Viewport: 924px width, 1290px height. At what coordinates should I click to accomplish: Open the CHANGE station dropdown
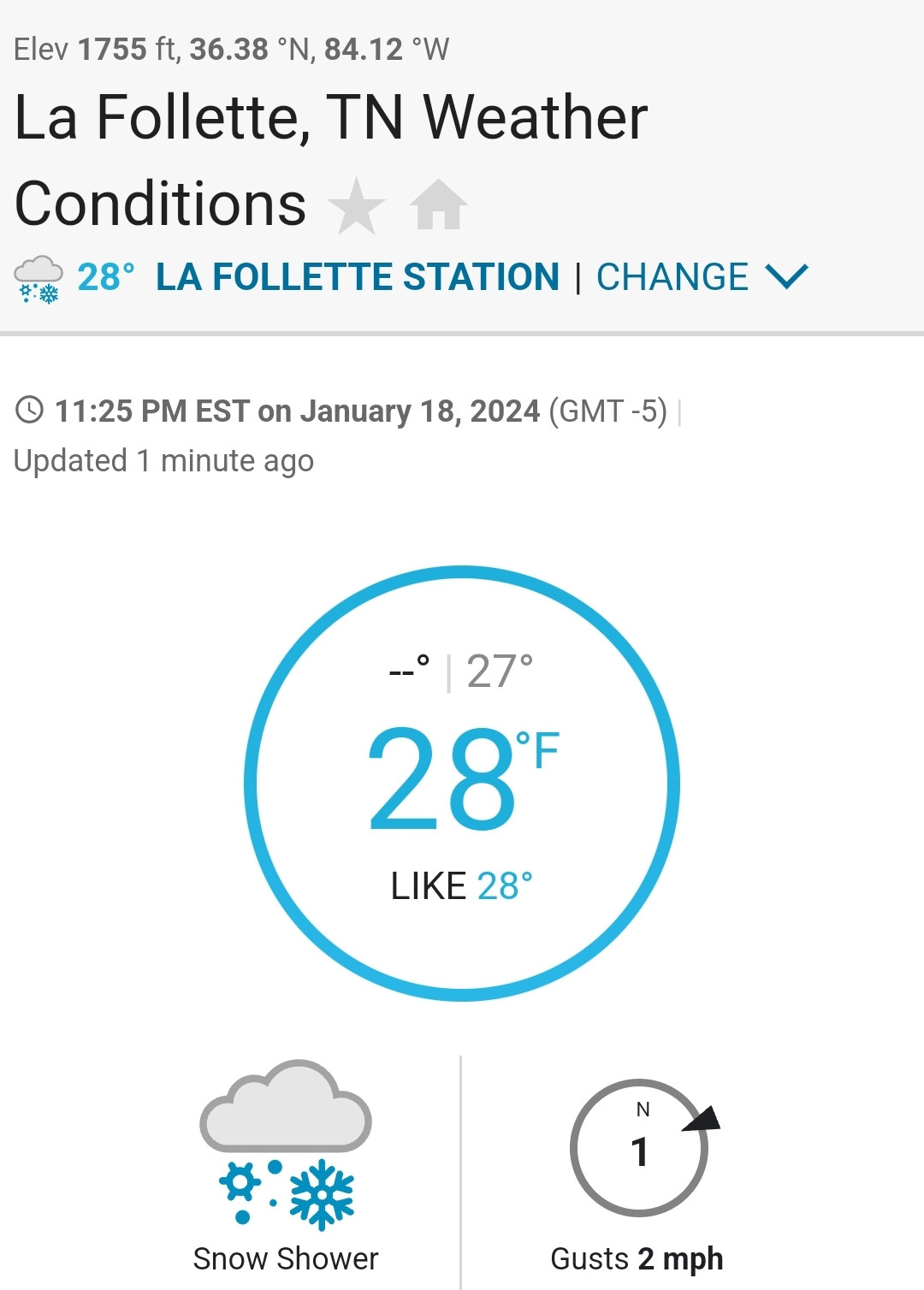pyautogui.click(x=702, y=277)
